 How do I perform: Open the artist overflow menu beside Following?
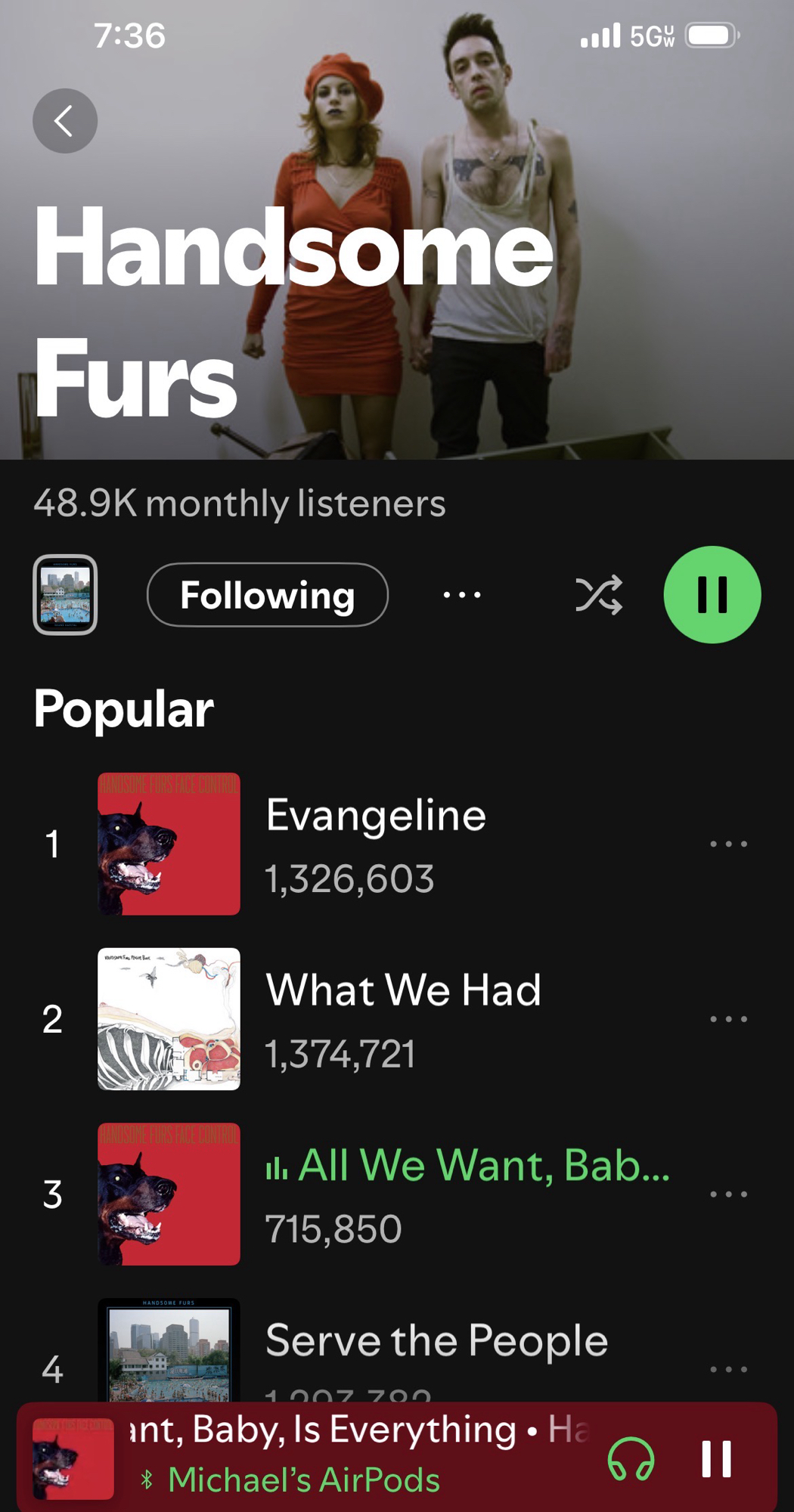[x=462, y=595]
